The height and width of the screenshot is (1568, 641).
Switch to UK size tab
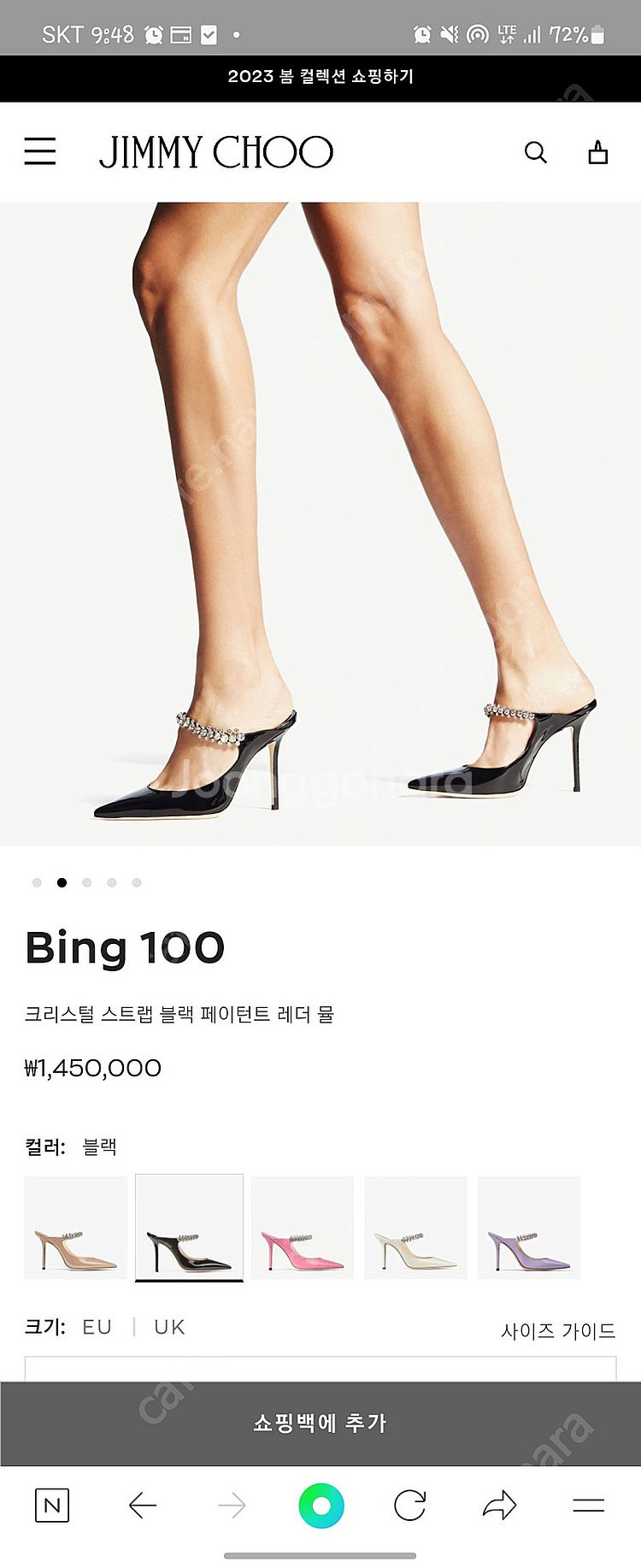pos(168,1327)
